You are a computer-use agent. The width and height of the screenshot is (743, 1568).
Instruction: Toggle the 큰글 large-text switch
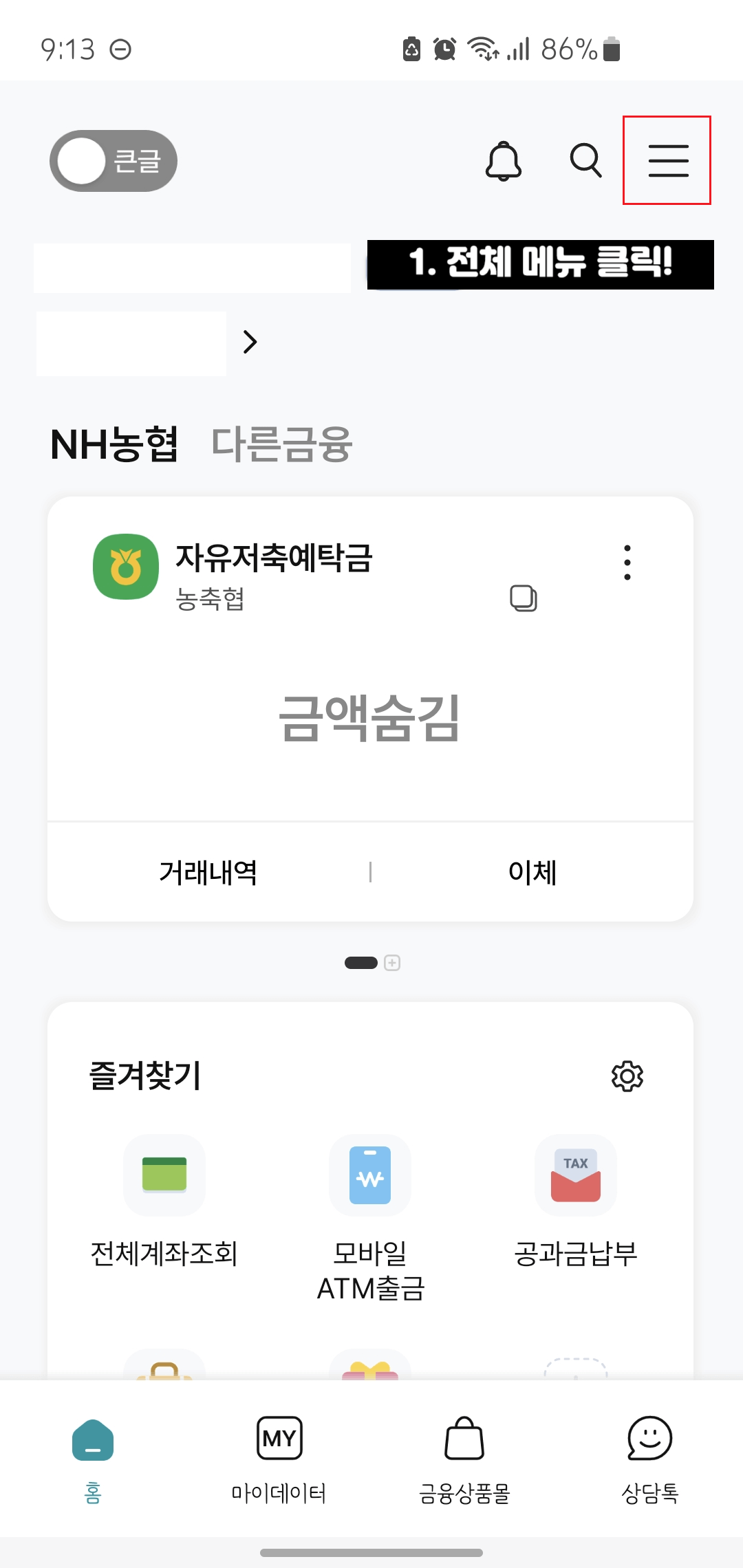point(112,161)
